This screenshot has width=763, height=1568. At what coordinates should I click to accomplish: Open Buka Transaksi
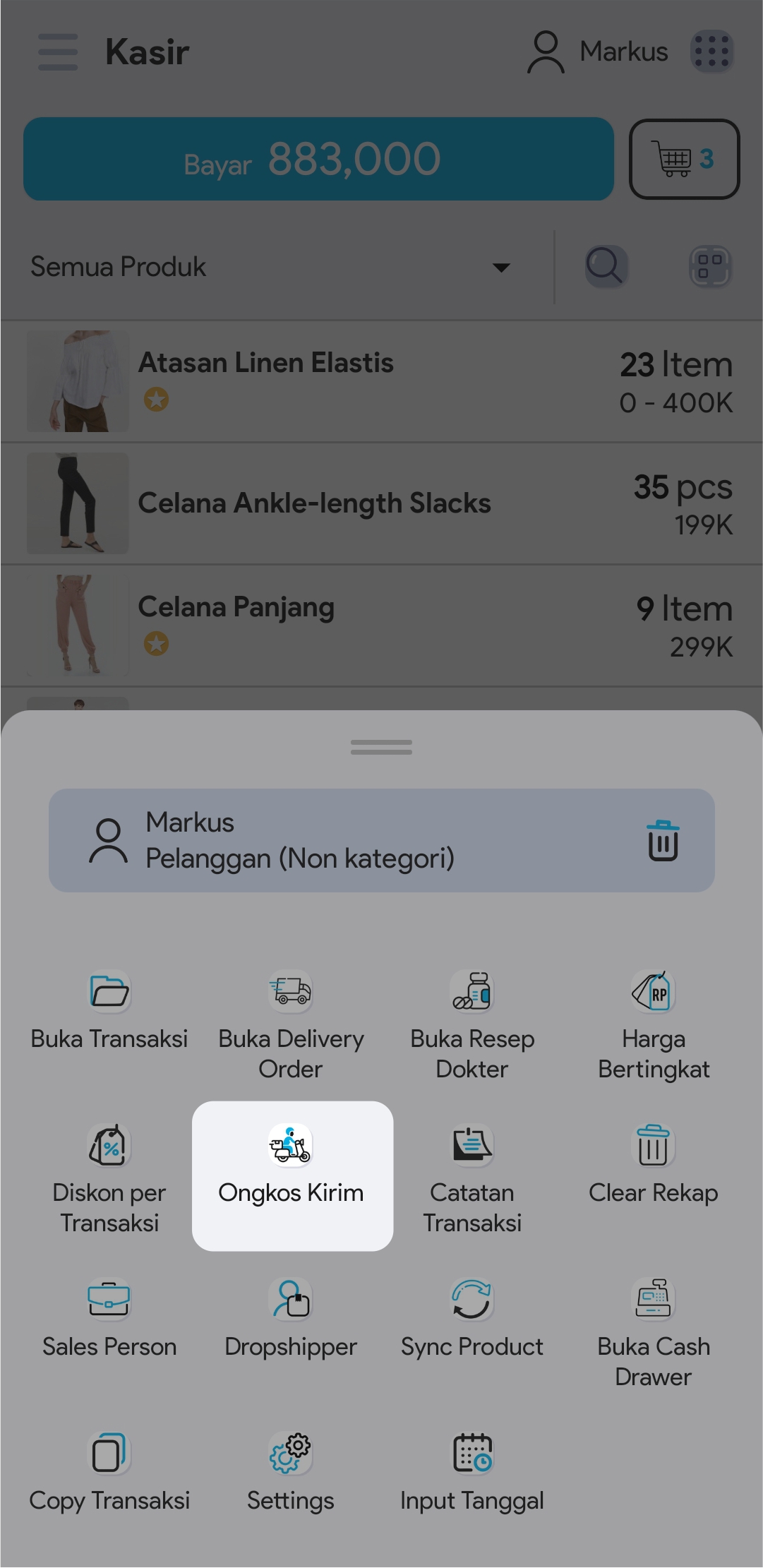click(x=109, y=1011)
